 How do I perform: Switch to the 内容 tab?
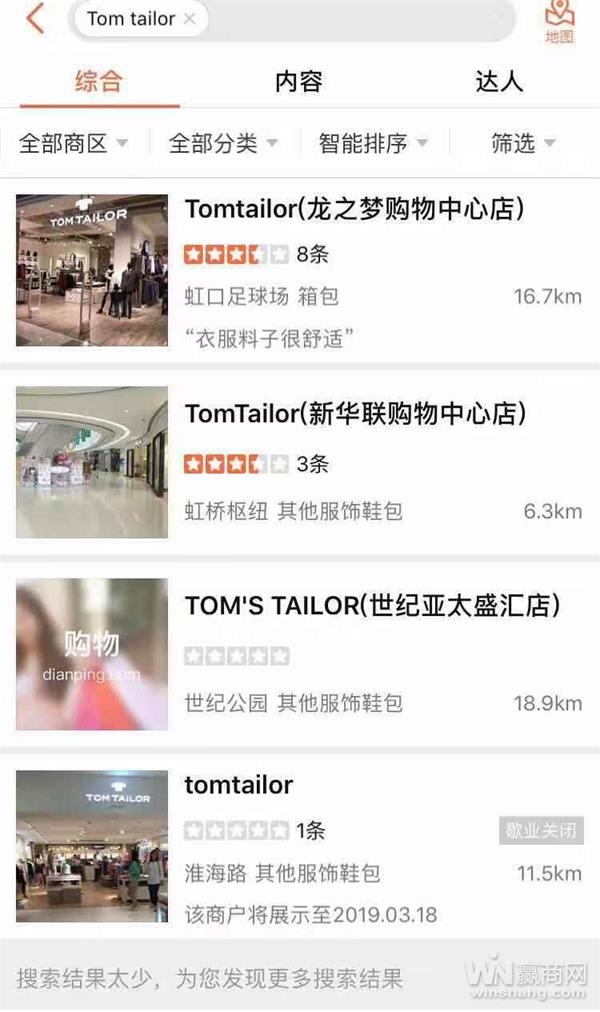(299, 81)
